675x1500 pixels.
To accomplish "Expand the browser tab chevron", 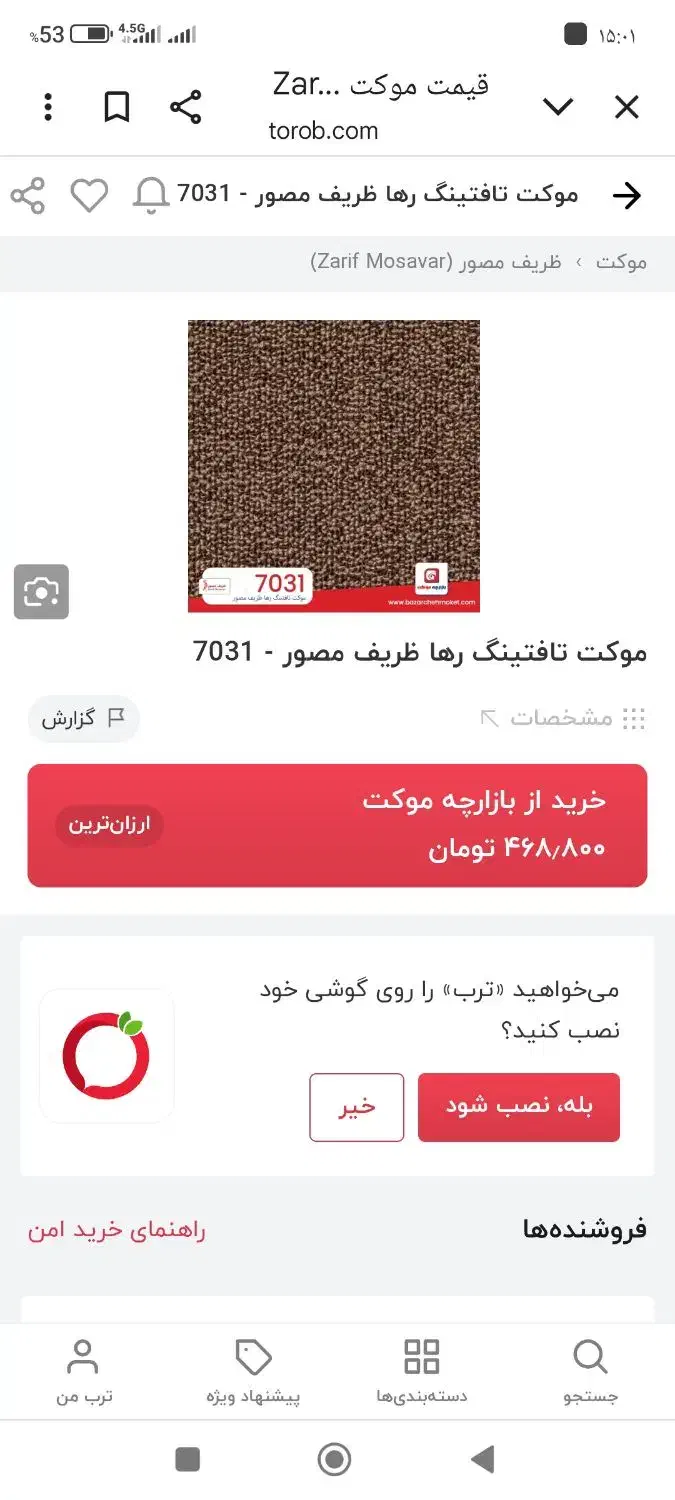I will click(x=557, y=107).
